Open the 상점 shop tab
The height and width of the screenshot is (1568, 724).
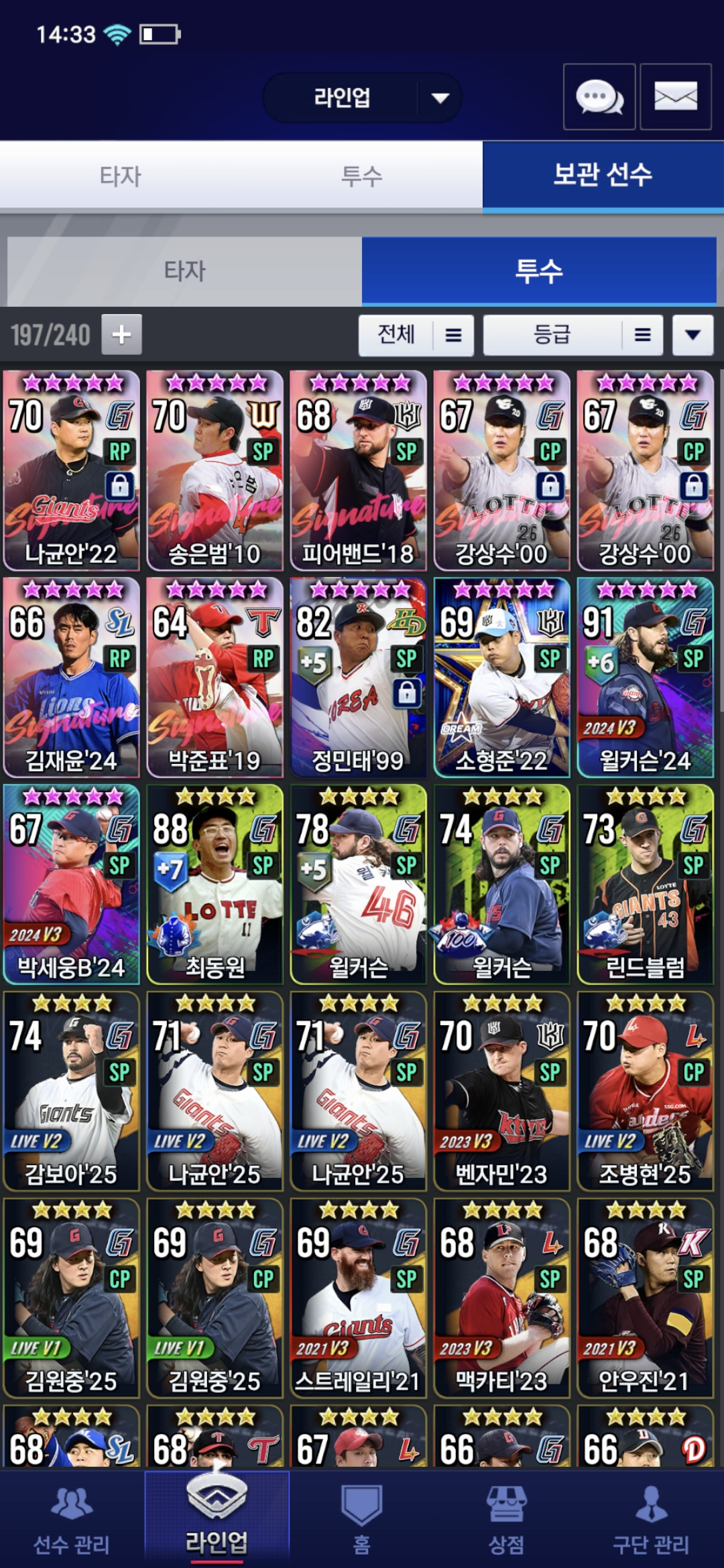click(506, 1520)
